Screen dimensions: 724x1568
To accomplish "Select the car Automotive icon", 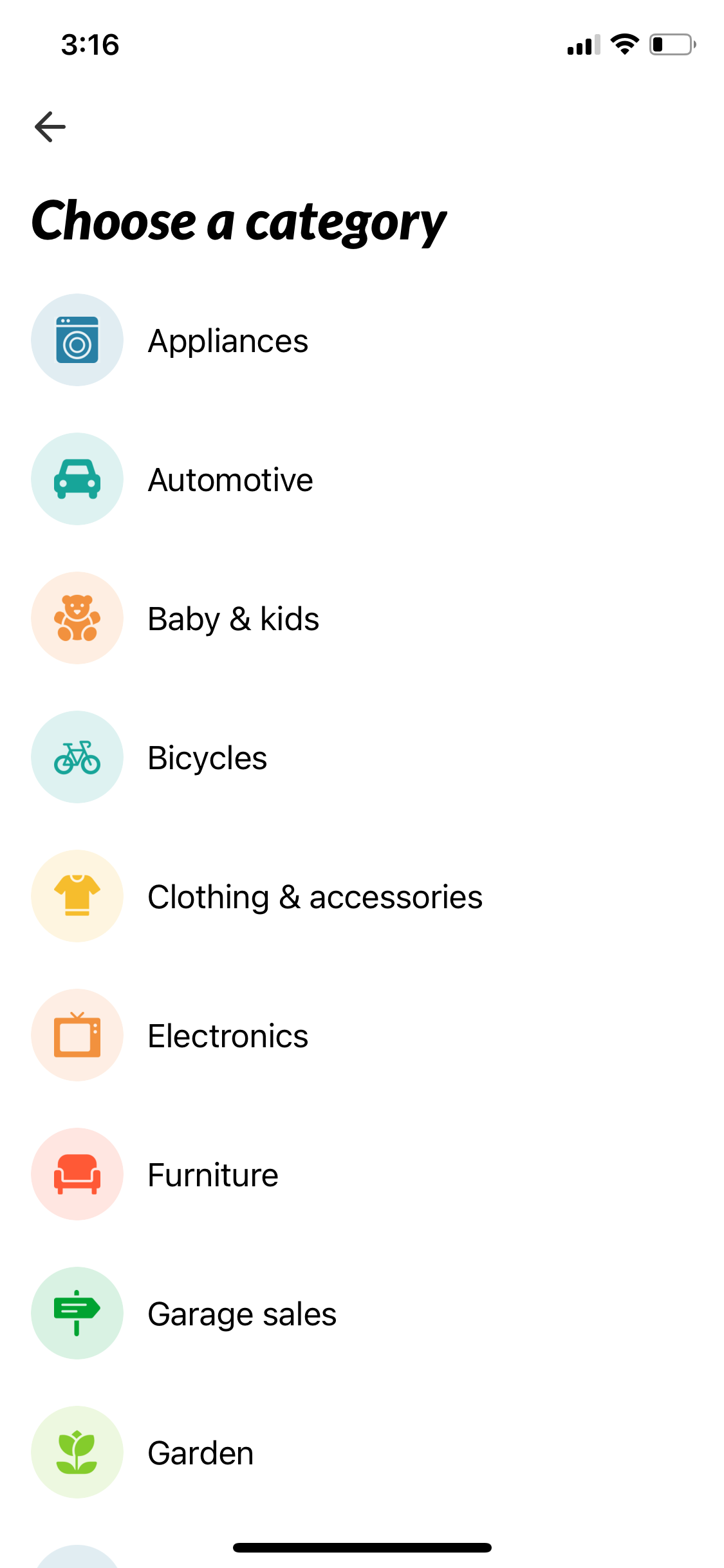I will click(x=77, y=479).
